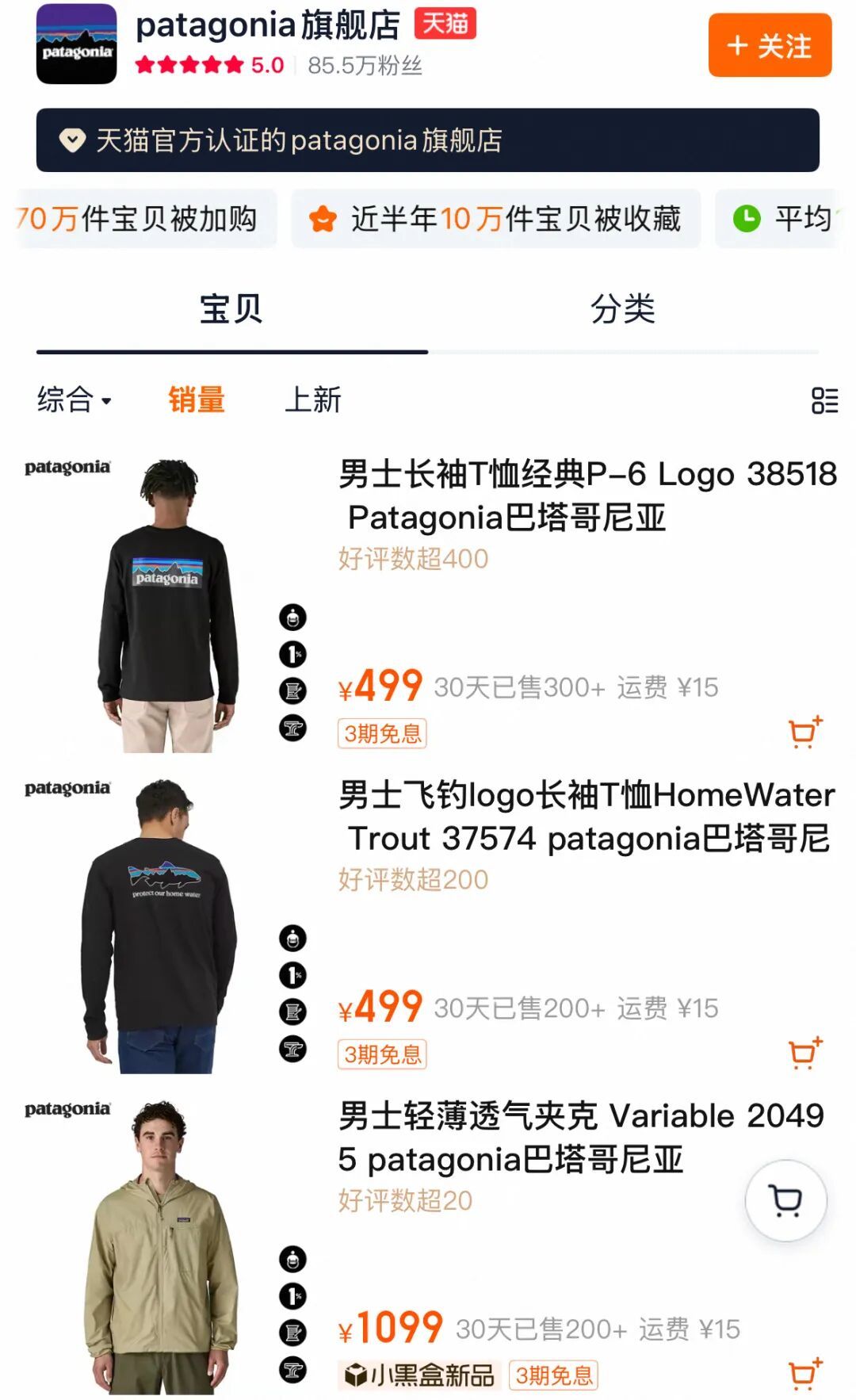
Task: Click the Fair Trade badge on P-6 Logo tee
Action: click(x=293, y=620)
